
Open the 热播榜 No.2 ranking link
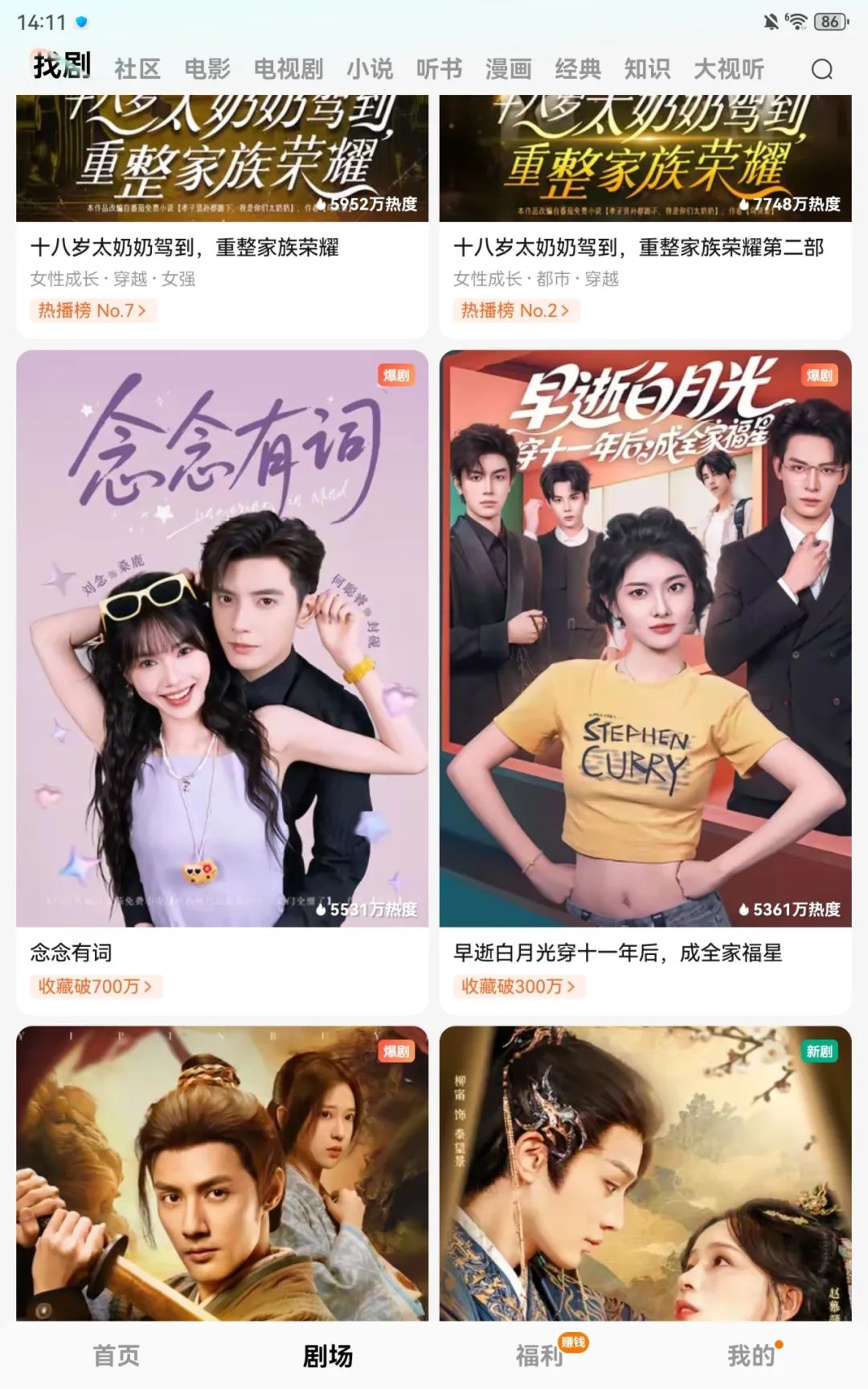pos(515,310)
